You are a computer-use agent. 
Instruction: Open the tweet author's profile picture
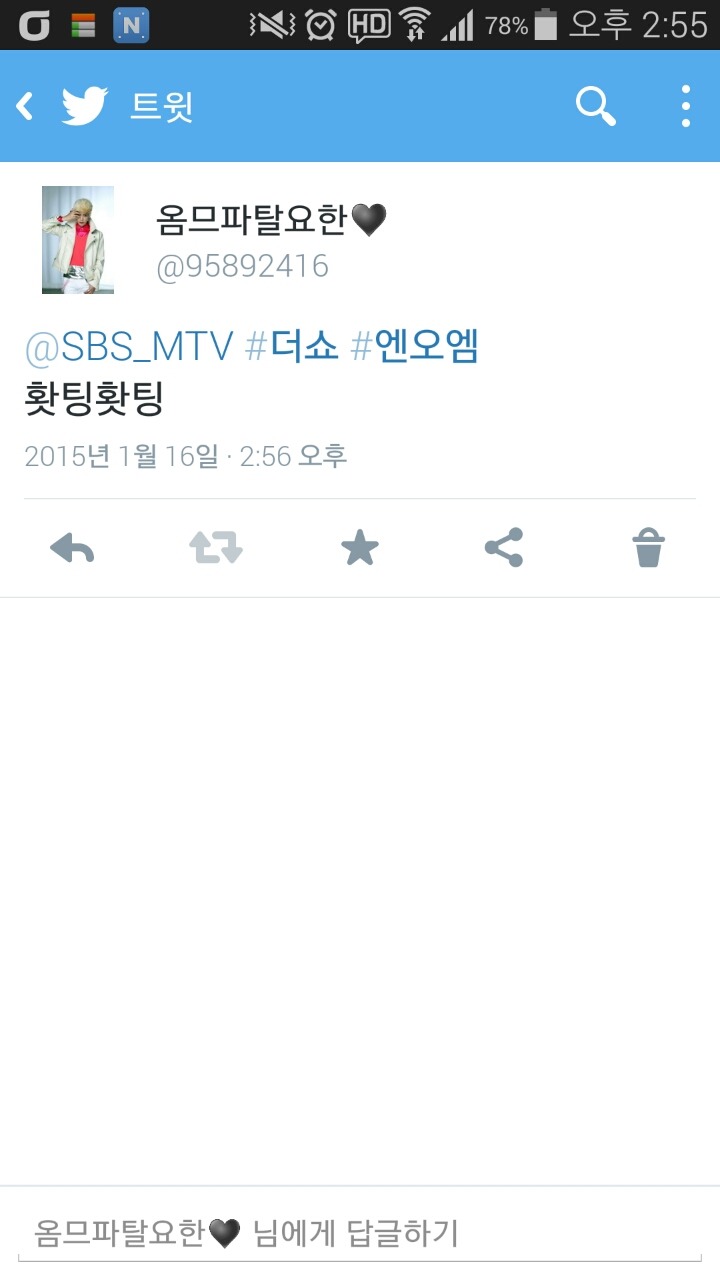click(x=78, y=240)
